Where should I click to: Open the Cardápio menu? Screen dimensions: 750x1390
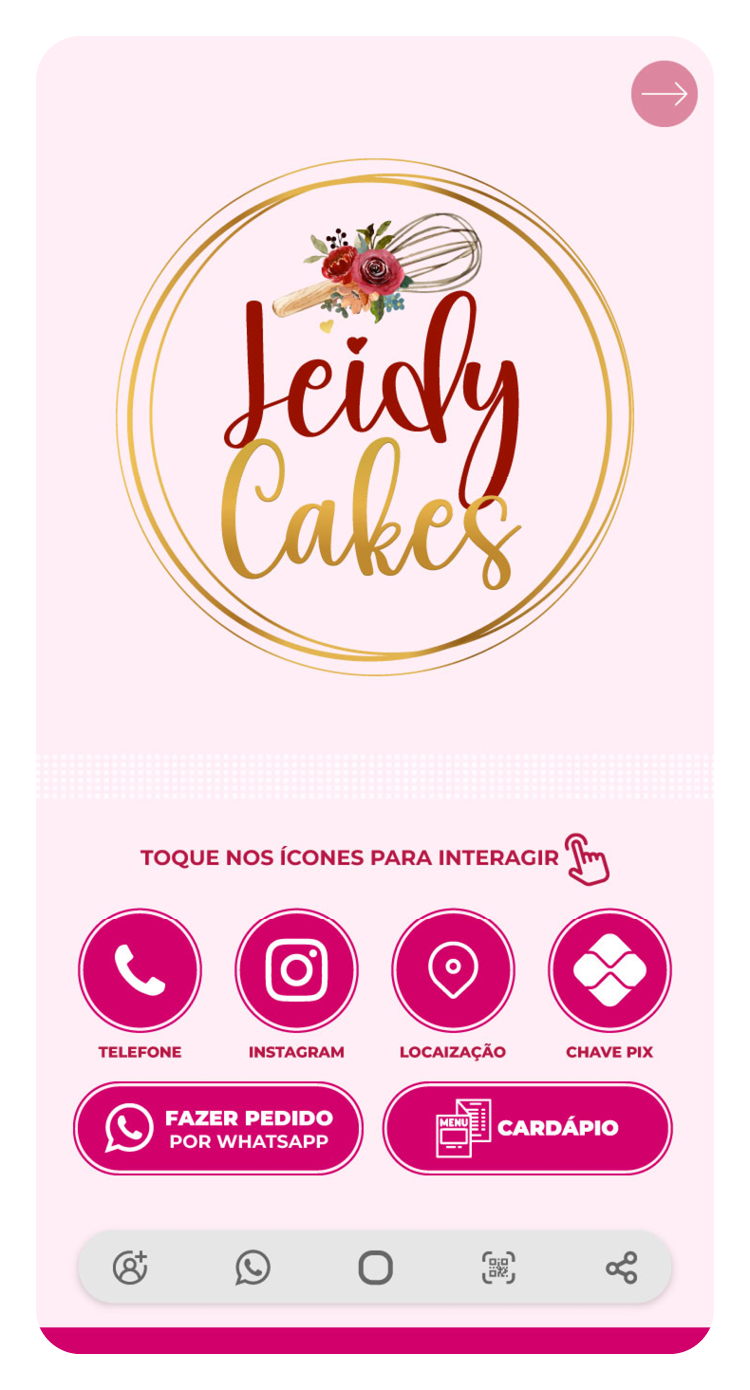click(527, 1128)
